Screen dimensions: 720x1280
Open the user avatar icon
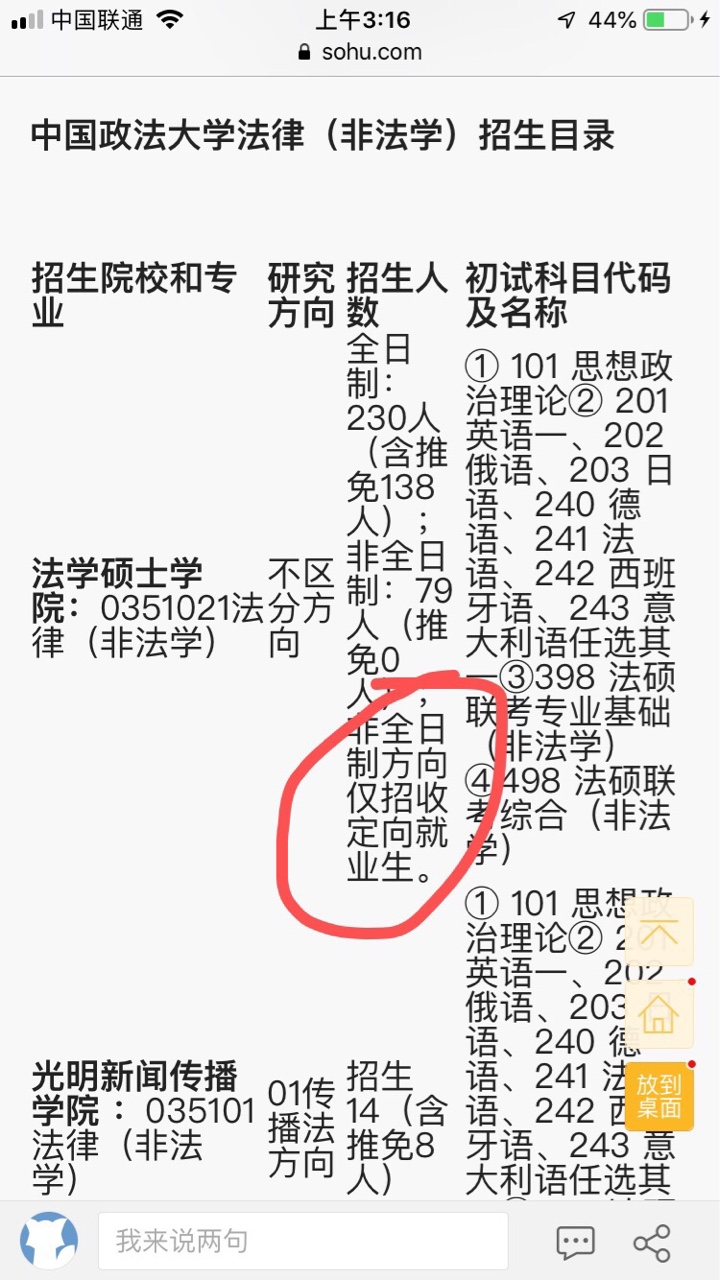click(x=49, y=1241)
